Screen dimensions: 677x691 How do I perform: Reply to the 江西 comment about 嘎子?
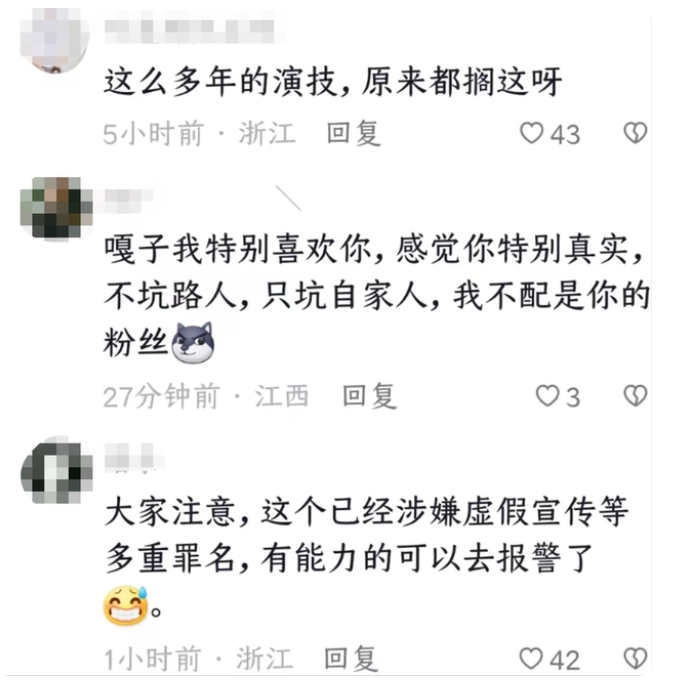point(370,396)
